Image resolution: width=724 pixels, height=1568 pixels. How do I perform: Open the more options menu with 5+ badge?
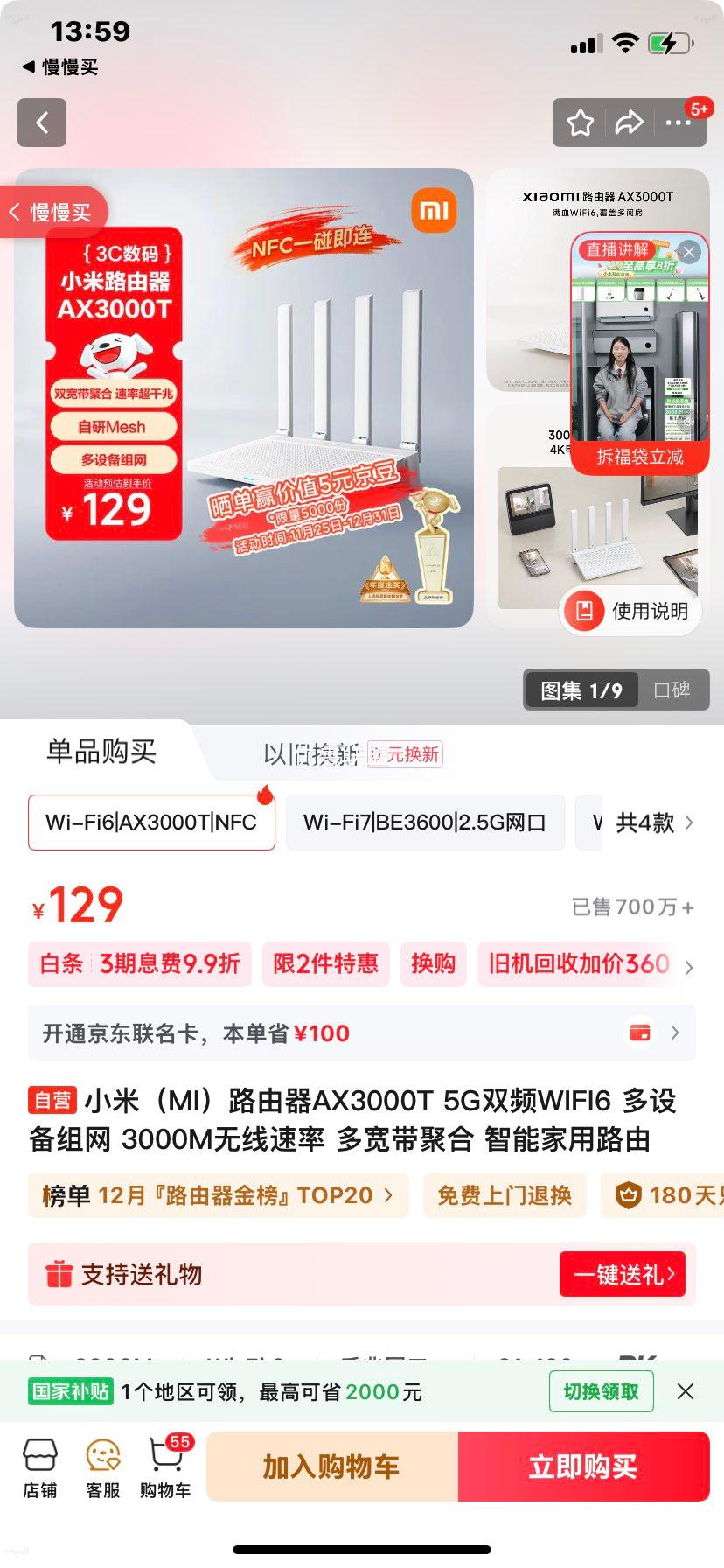pos(678,122)
